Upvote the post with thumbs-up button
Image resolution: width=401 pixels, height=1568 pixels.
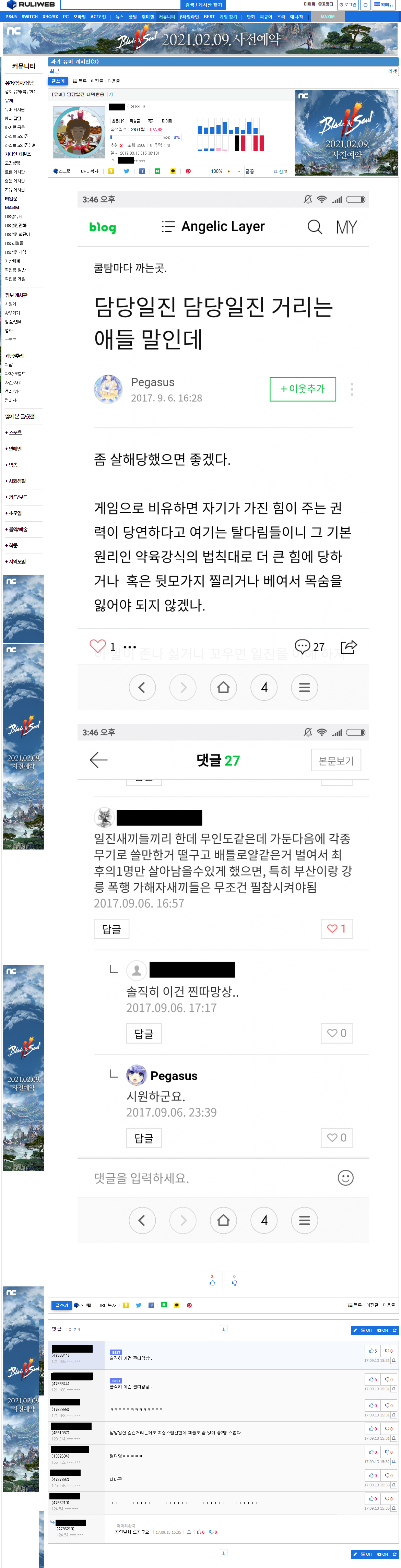coord(212,1280)
